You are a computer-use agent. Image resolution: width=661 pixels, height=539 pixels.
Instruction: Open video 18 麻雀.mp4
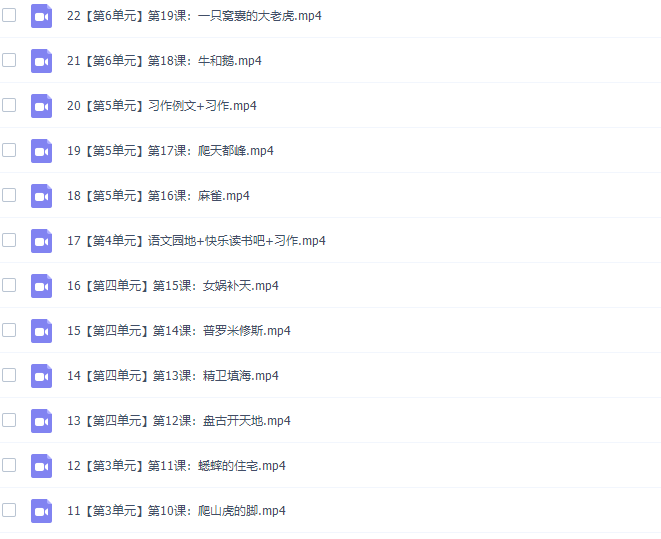pos(158,196)
